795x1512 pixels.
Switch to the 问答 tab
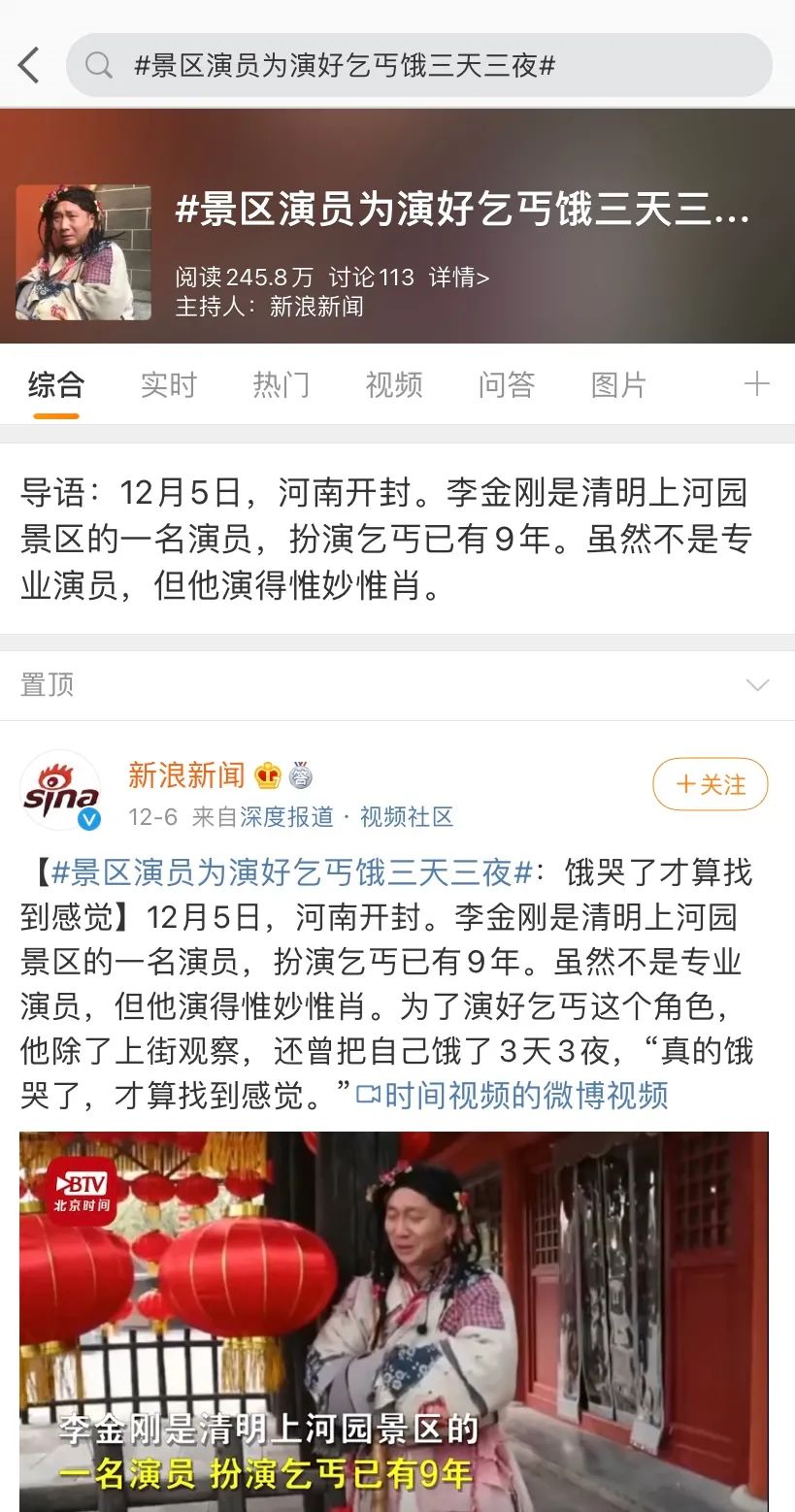506,384
